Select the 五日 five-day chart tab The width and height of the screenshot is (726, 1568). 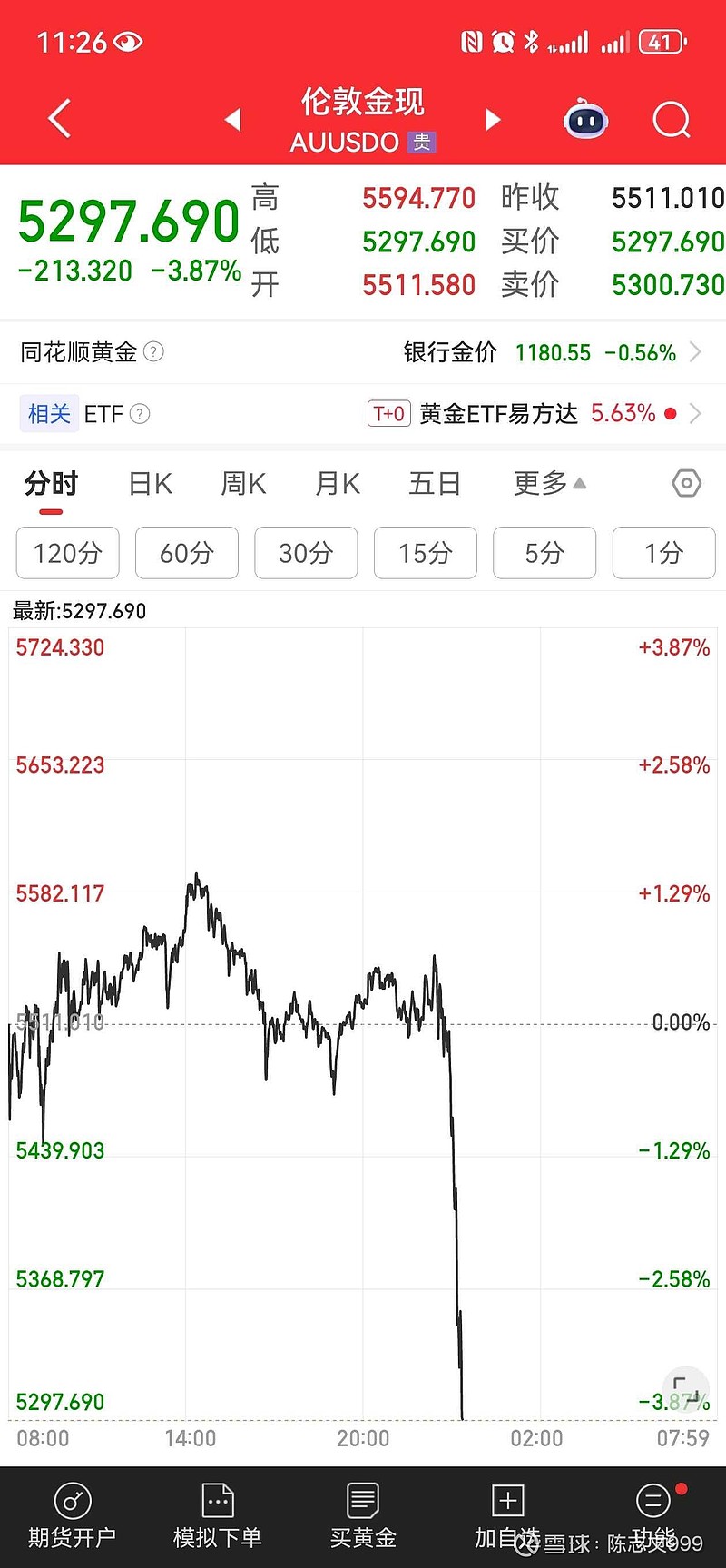435,484
